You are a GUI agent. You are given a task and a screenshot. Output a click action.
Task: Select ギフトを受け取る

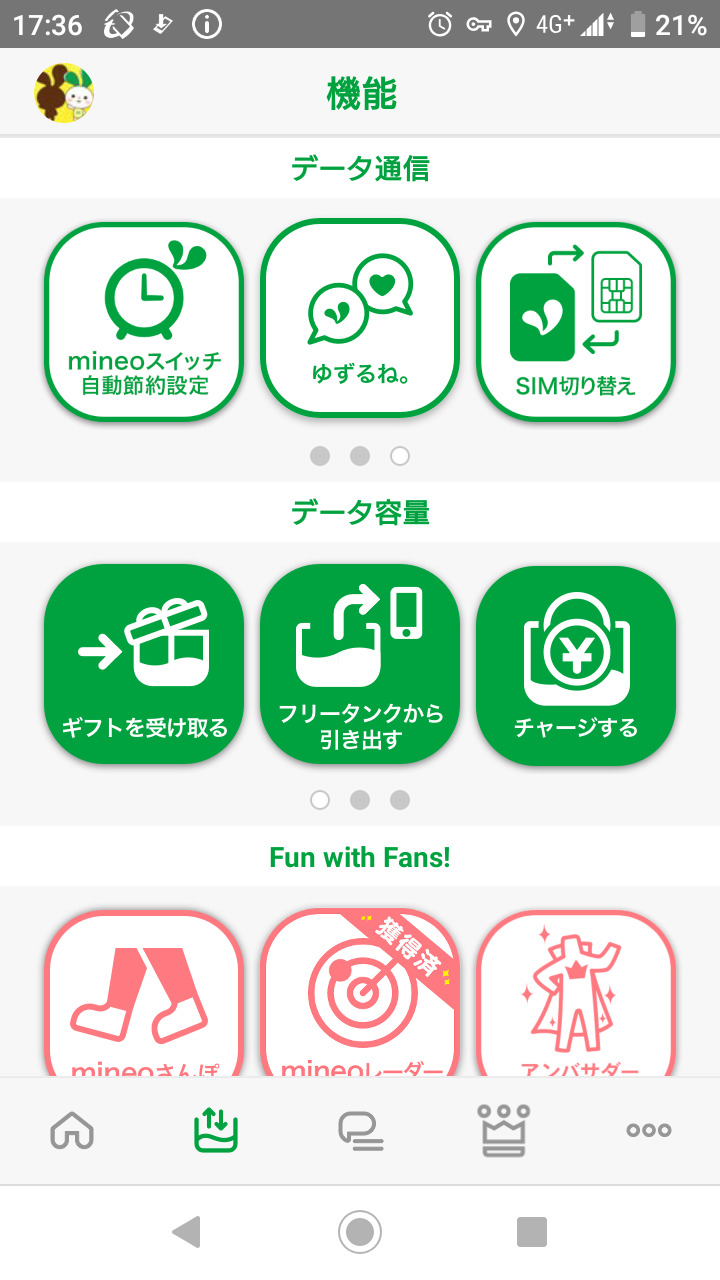(x=144, y=665)
